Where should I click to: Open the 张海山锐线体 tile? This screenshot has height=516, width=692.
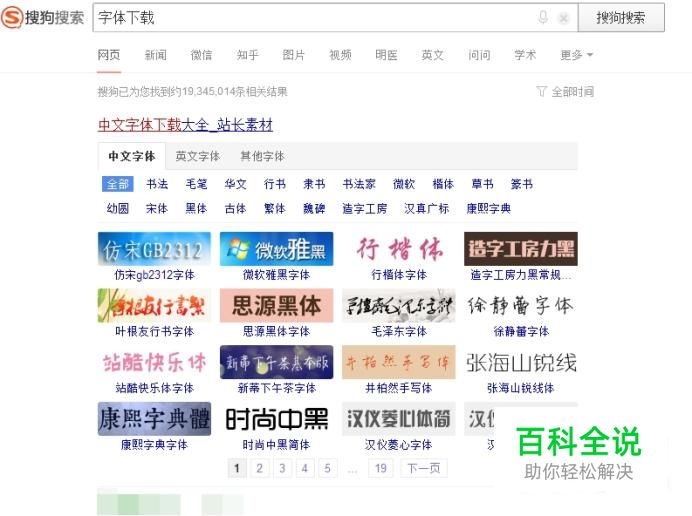coord(521,369)
